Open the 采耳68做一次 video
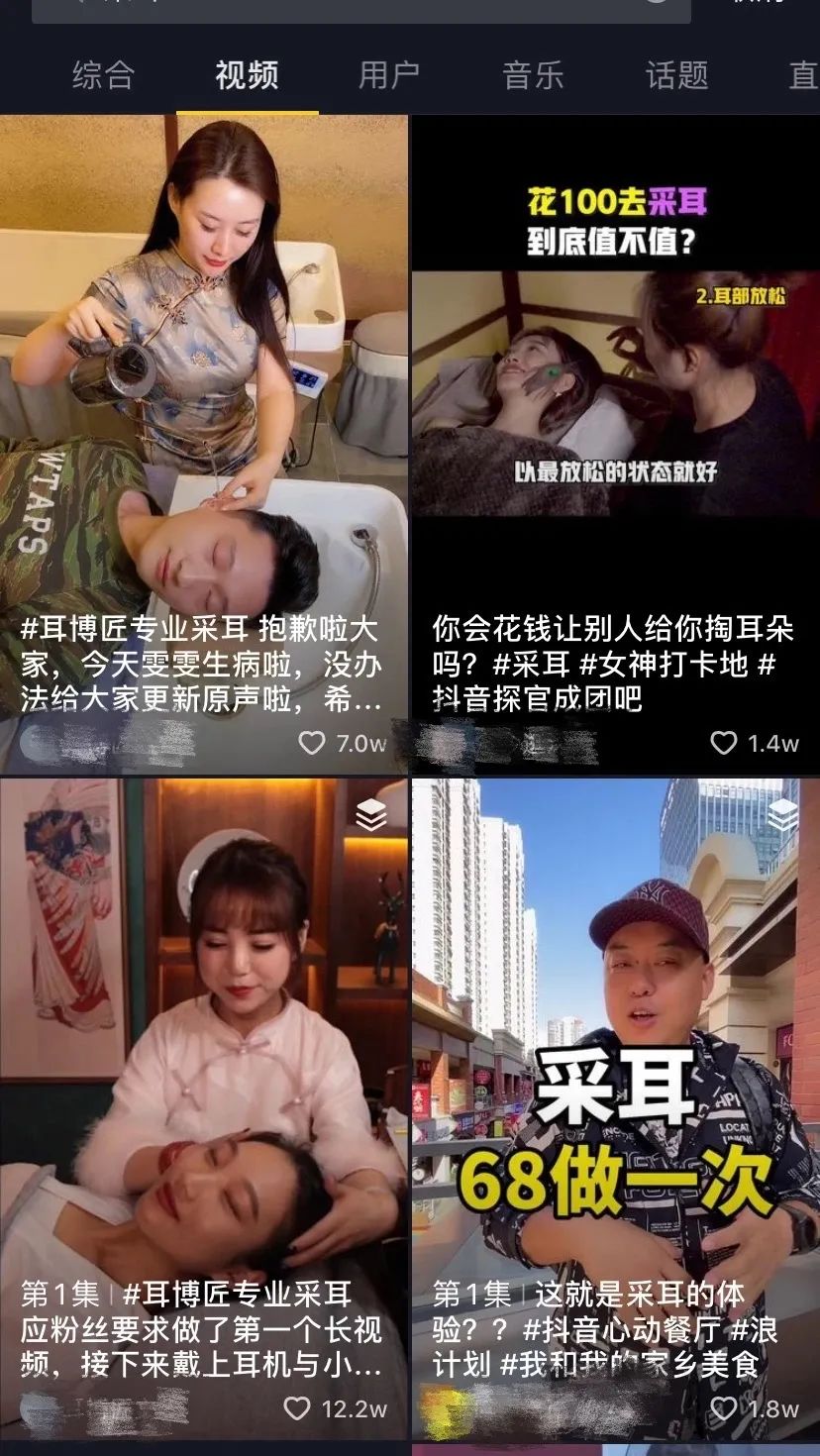Viewport: 820px width, 1456px height. tap(616, 1109)
